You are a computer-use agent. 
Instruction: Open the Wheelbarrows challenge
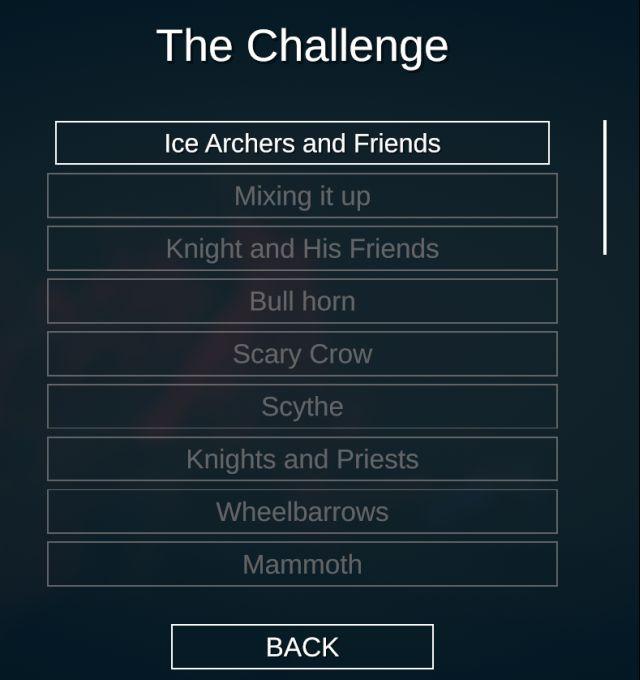pyautogui.click(x=302, y=512)
